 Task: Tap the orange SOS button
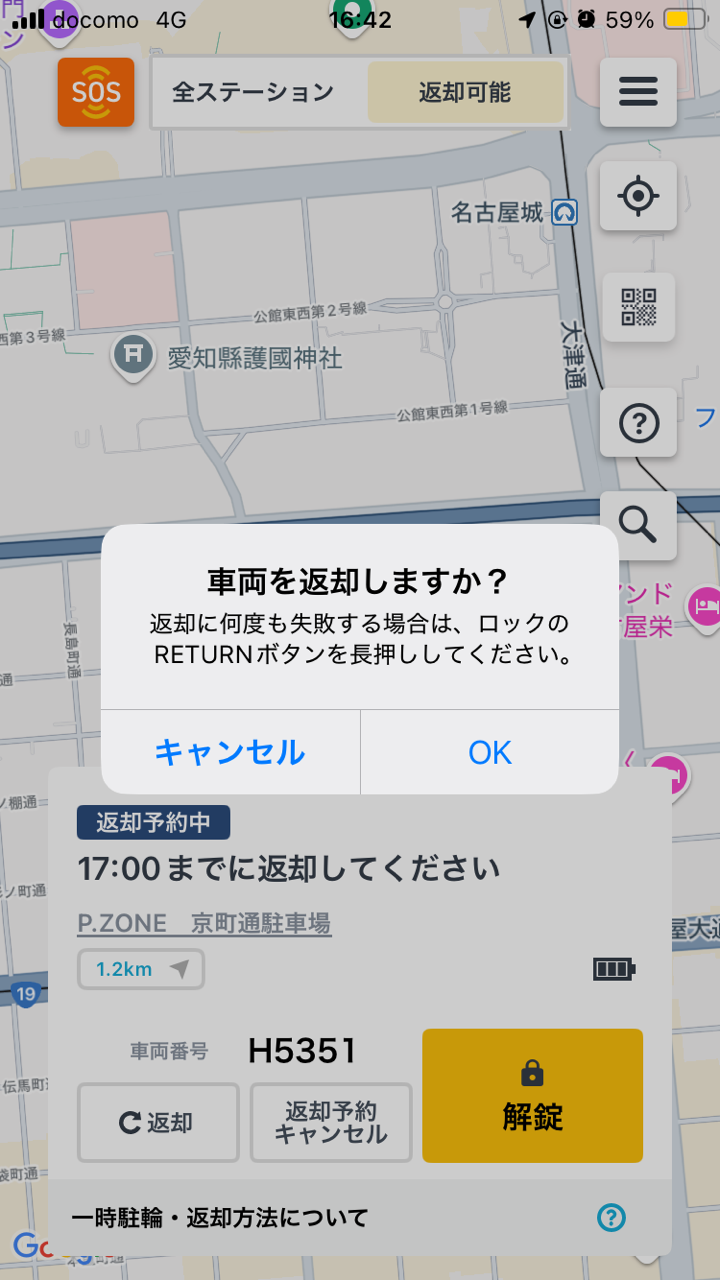pos(96,92)
